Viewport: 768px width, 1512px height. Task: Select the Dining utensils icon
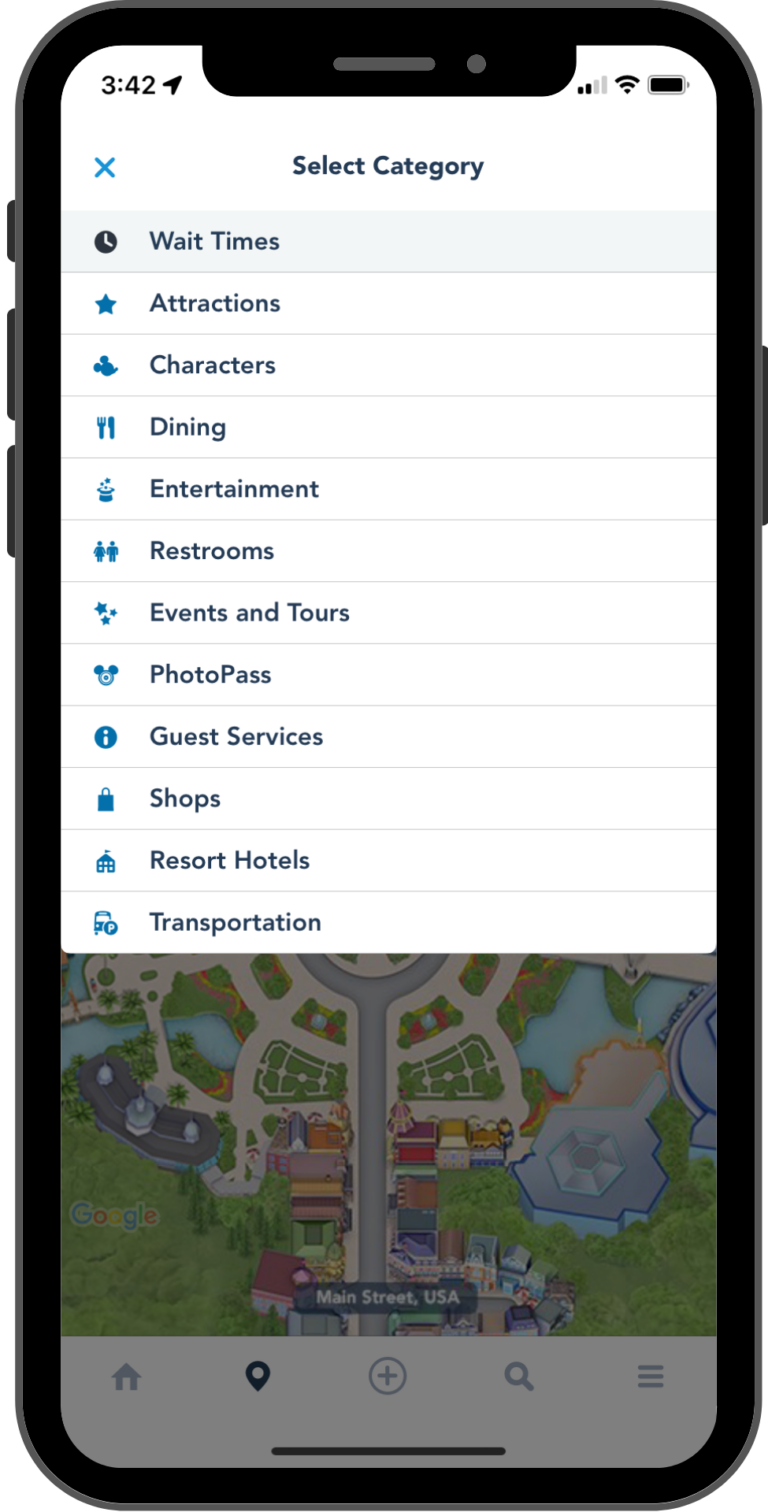pos(106,427)
